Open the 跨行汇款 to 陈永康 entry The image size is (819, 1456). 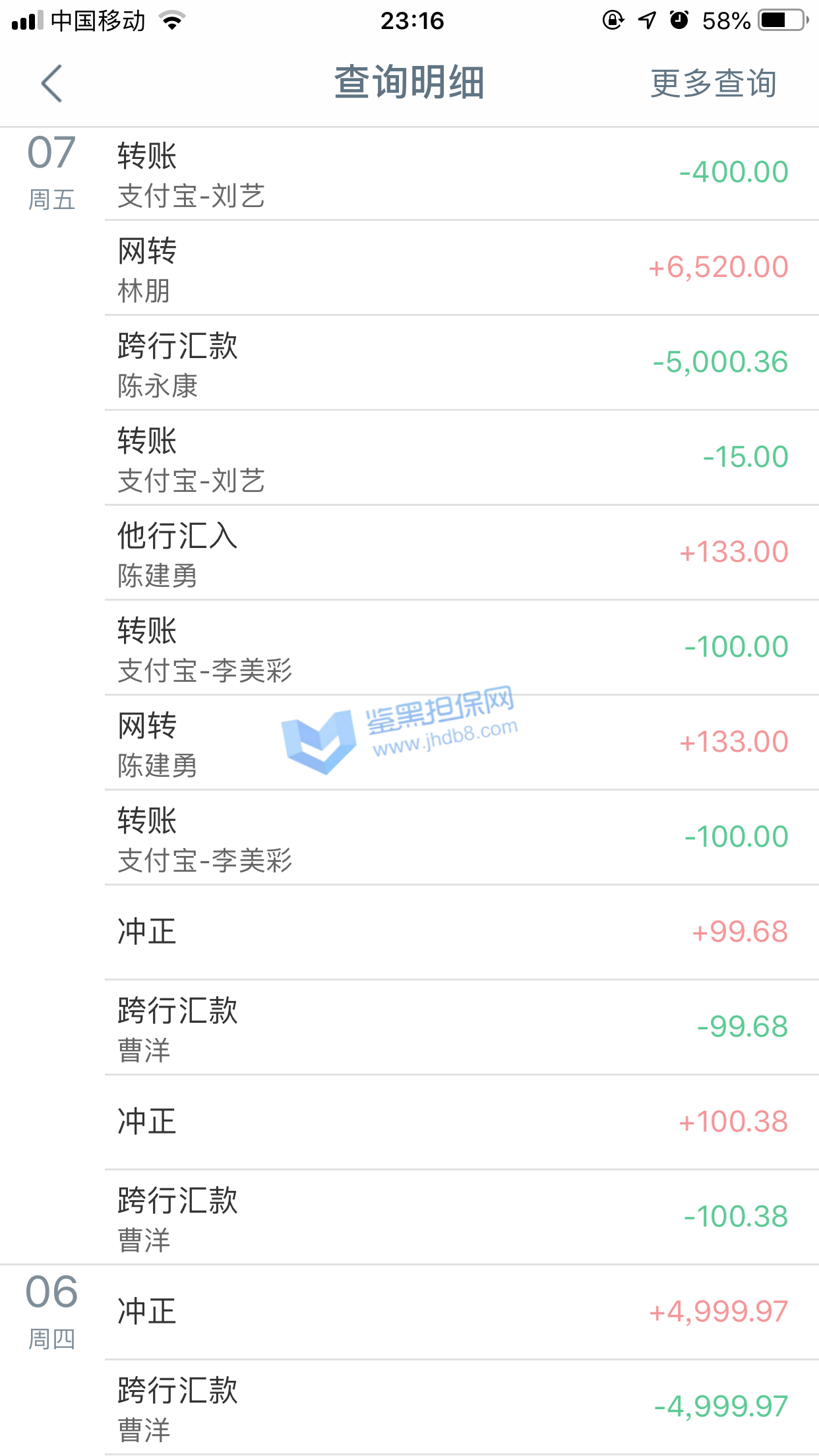[x=462, y=363]
